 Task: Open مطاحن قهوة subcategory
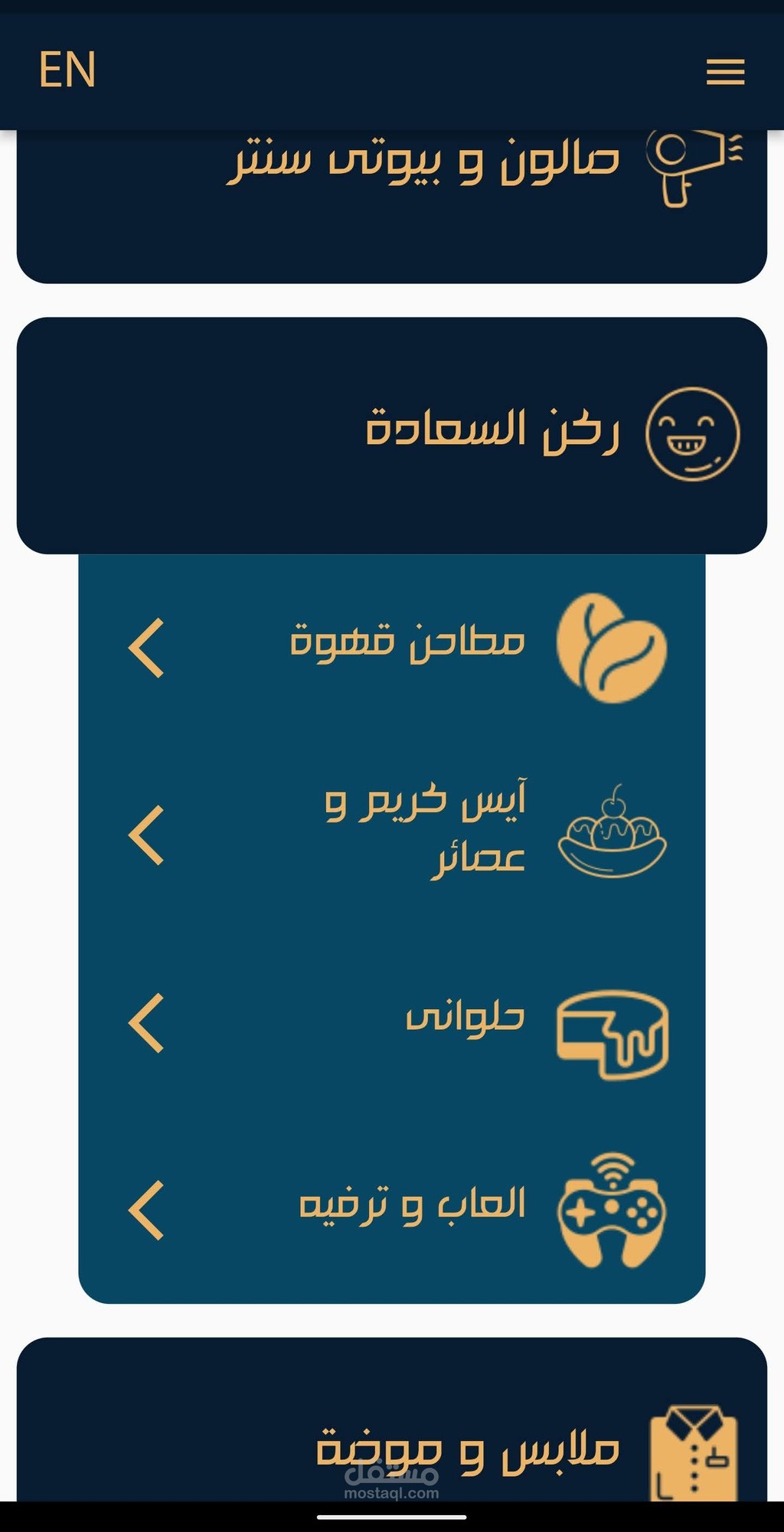(x=392, y=648)
